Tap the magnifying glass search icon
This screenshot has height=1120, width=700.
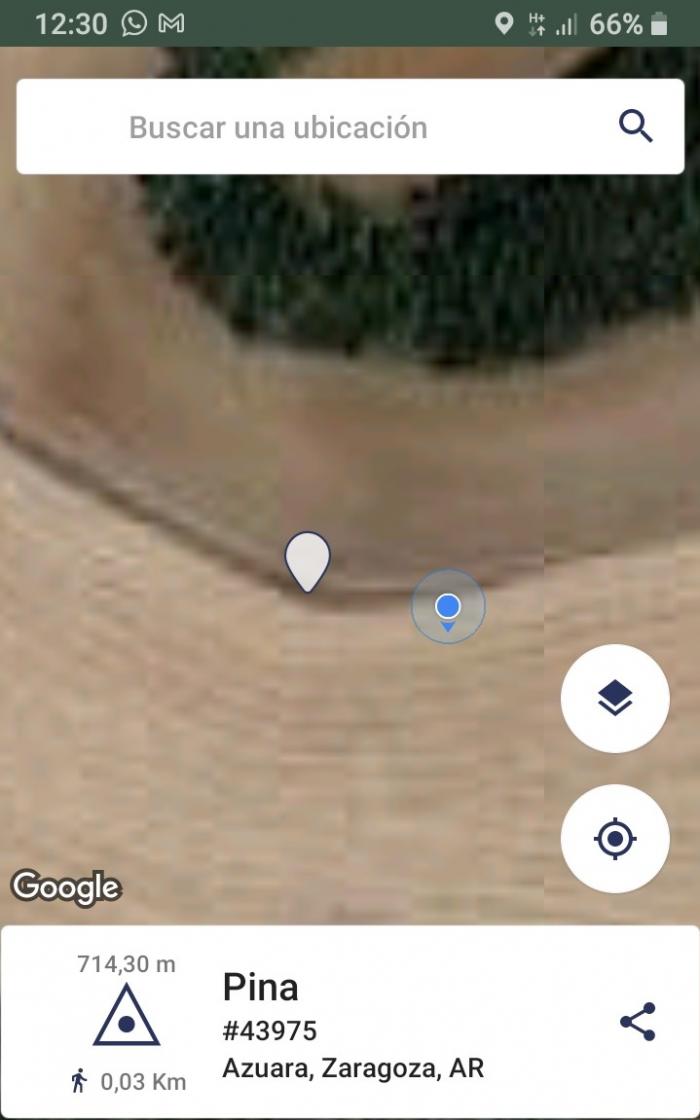(635, 127)
